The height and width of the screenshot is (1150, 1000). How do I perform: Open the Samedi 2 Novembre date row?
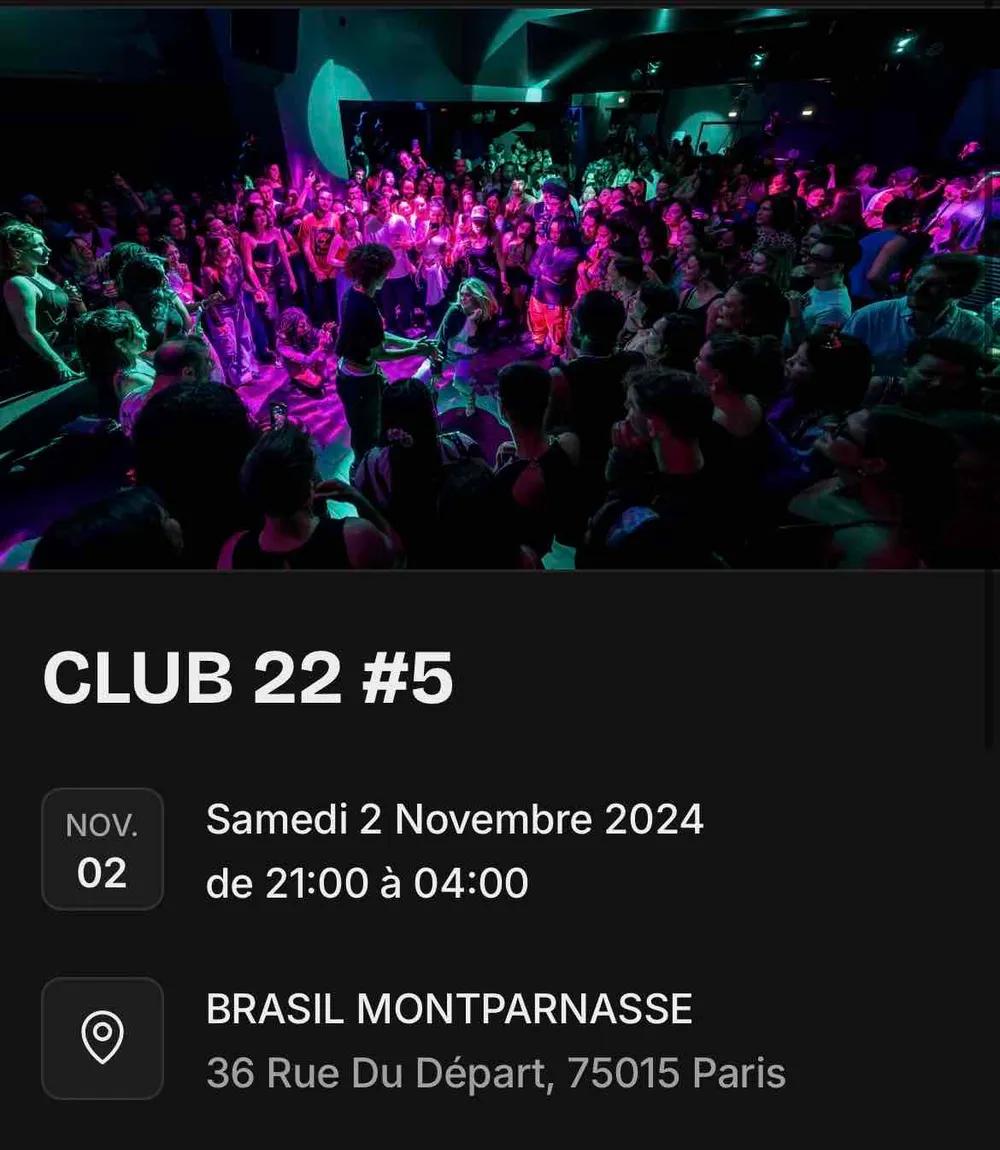click(x=454, y=850)
